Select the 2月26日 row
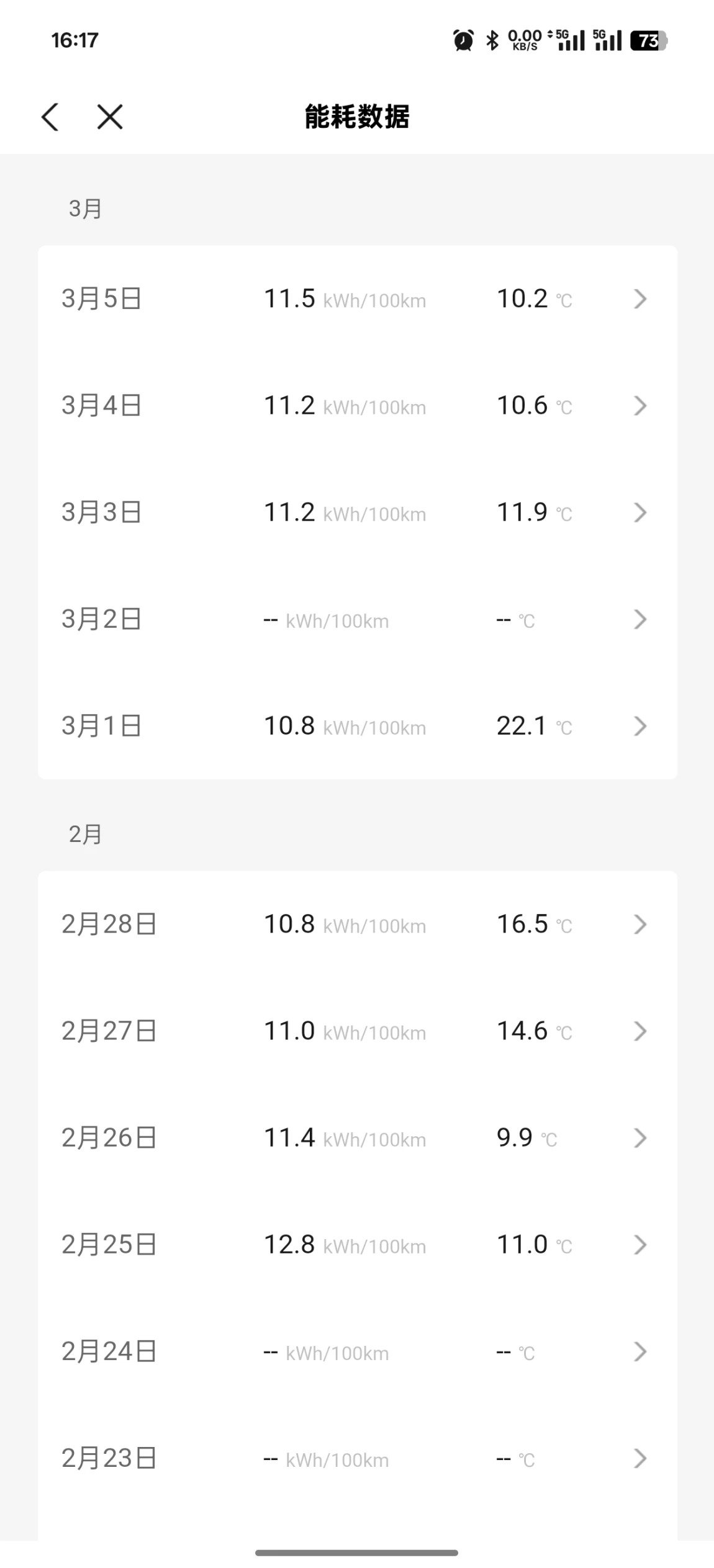 click(x=358, y=1138)
